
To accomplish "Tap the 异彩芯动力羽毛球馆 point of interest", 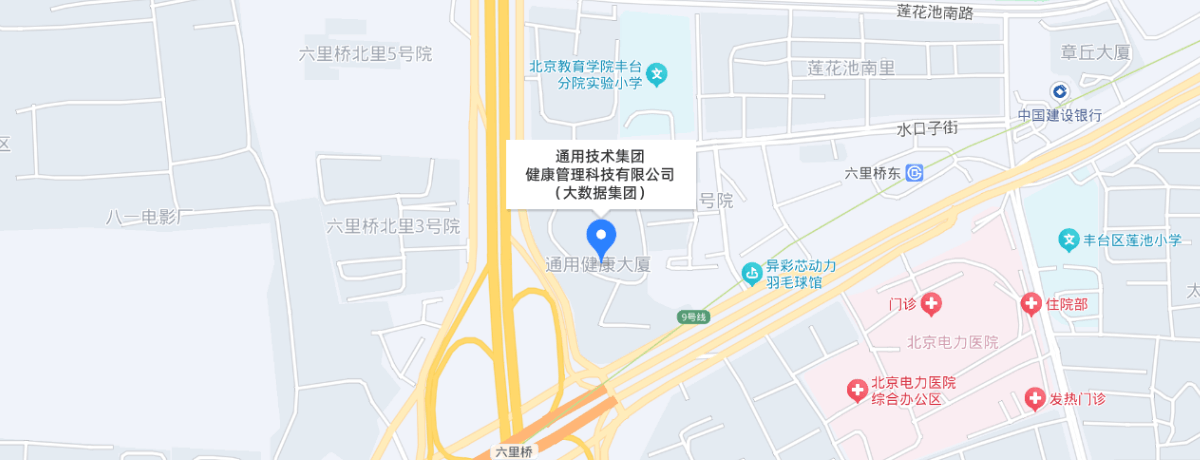I will tap(751, 273).
